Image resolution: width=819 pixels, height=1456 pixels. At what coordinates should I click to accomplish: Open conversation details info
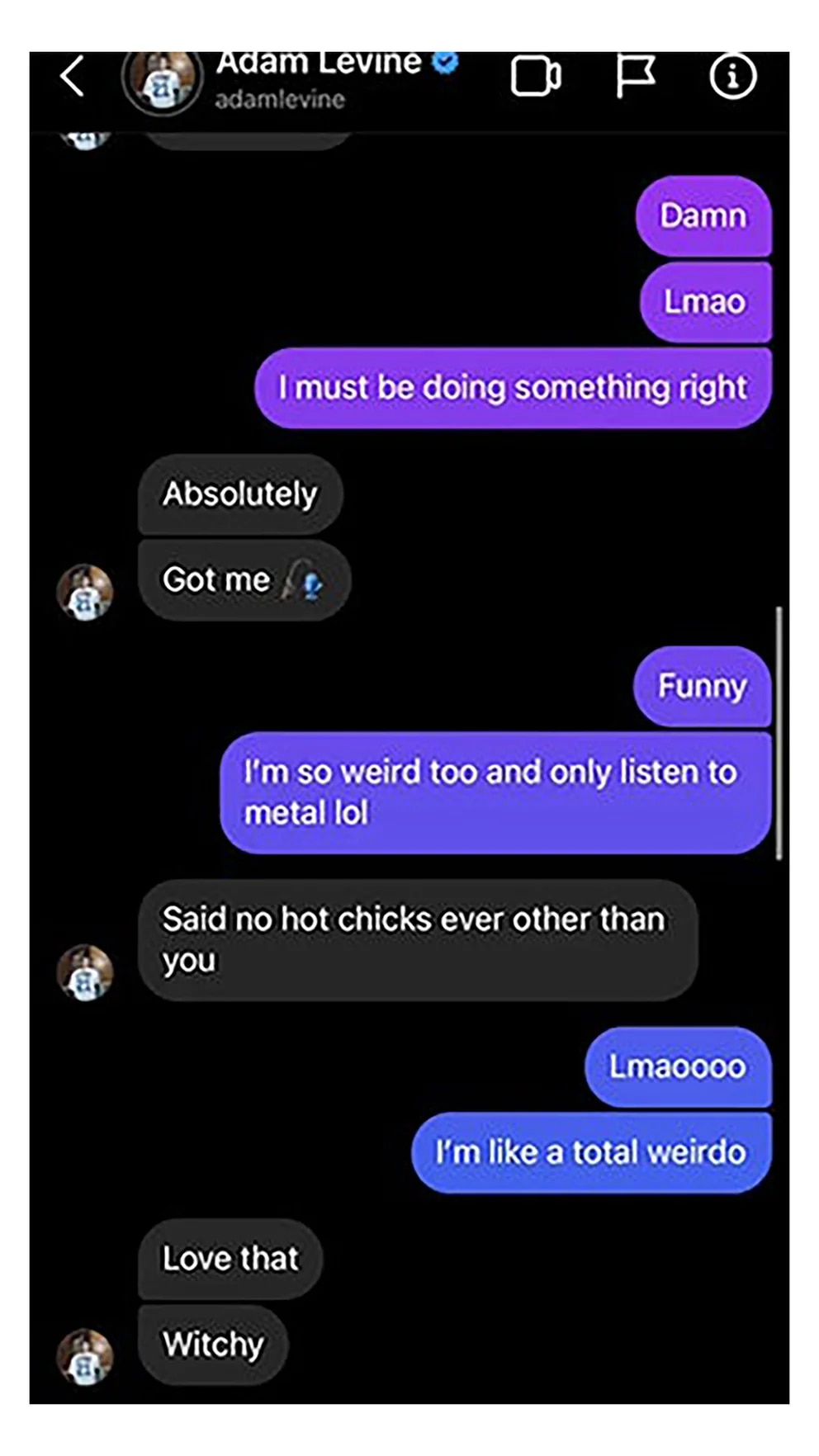(732, 77)
